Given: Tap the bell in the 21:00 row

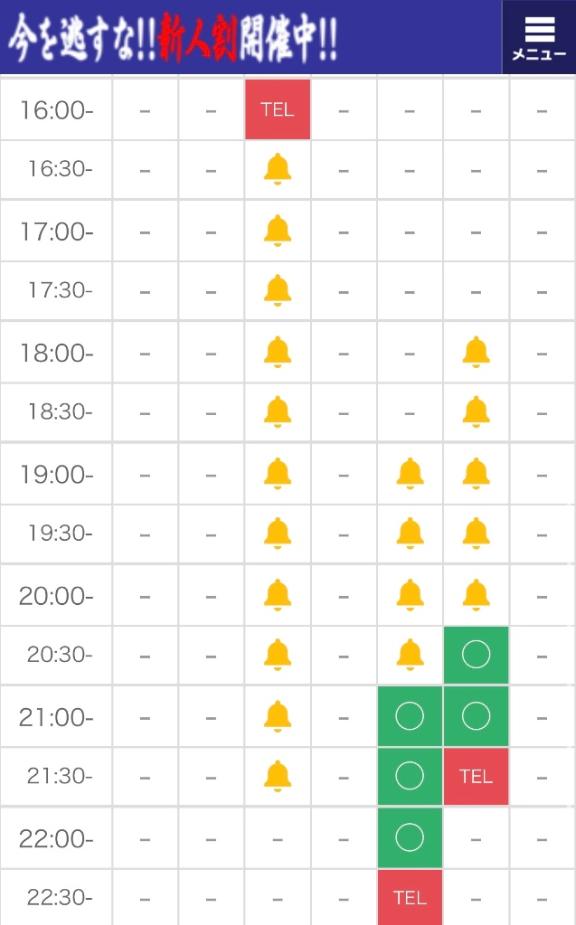Looking at the screenshot, I should click(277, 716).
